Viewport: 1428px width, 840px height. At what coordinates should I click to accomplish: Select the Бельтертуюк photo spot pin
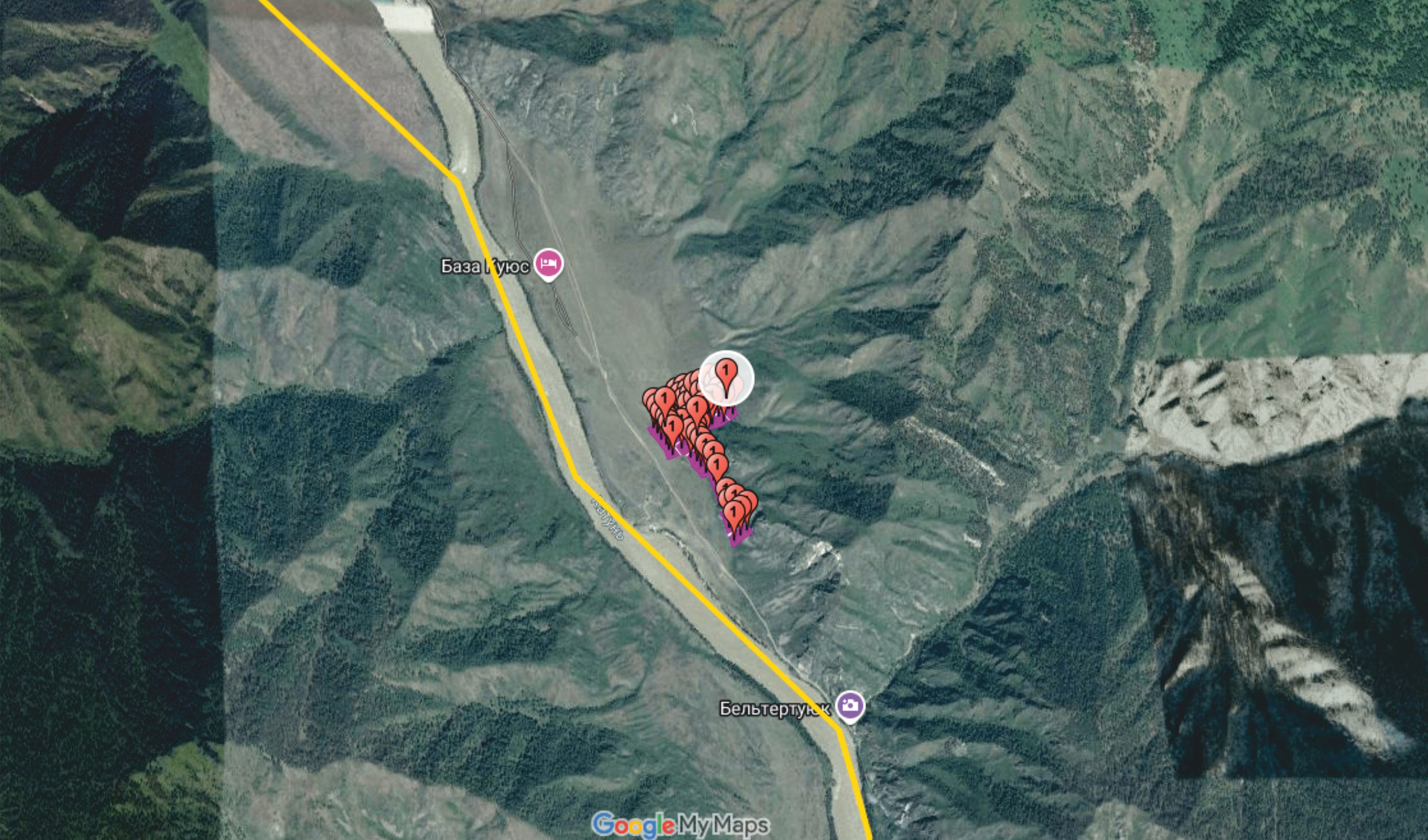pyautogui.click(x=850, y=706)
